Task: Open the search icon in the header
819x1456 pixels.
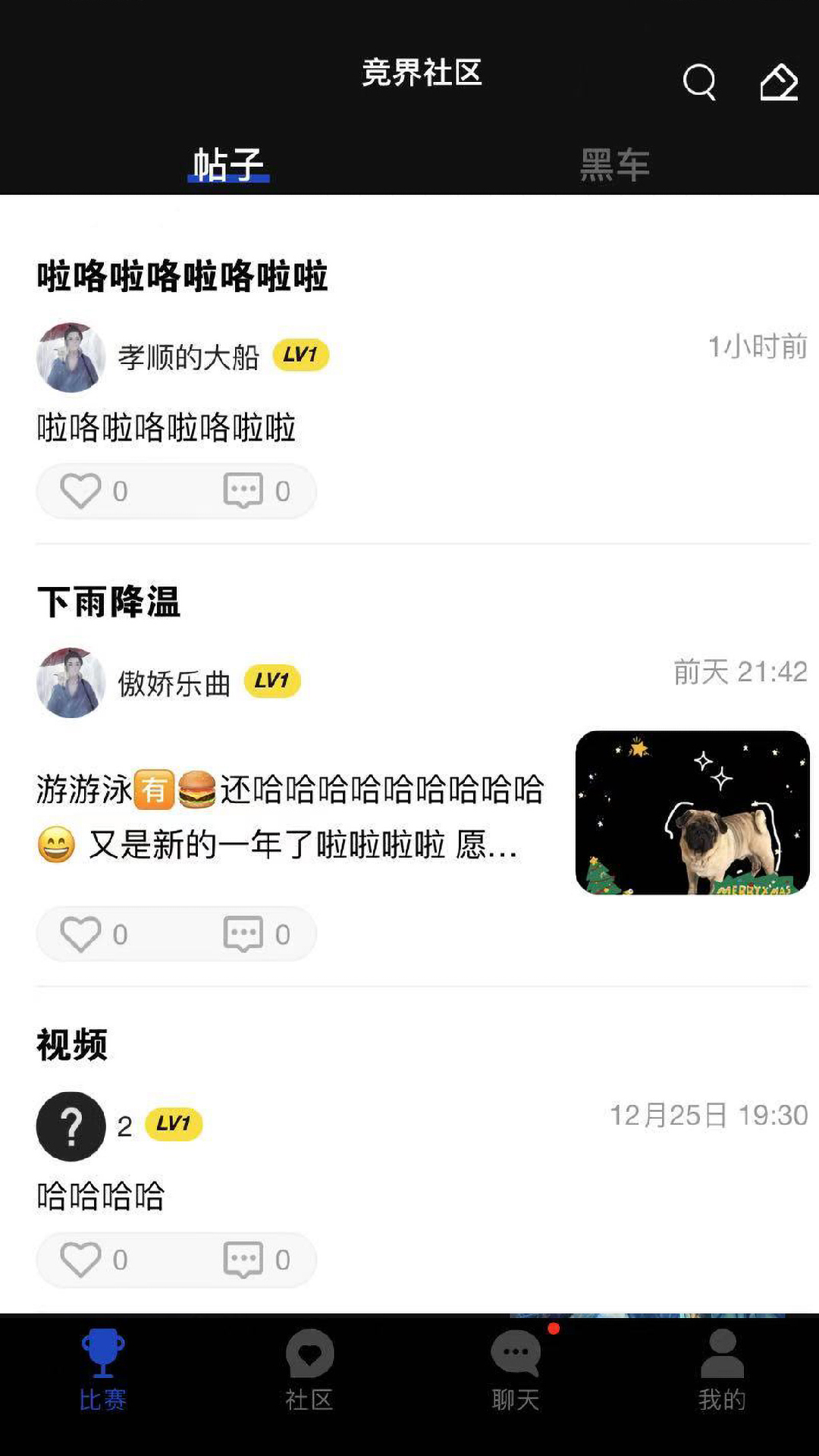Action: click(x=698, y=82)
